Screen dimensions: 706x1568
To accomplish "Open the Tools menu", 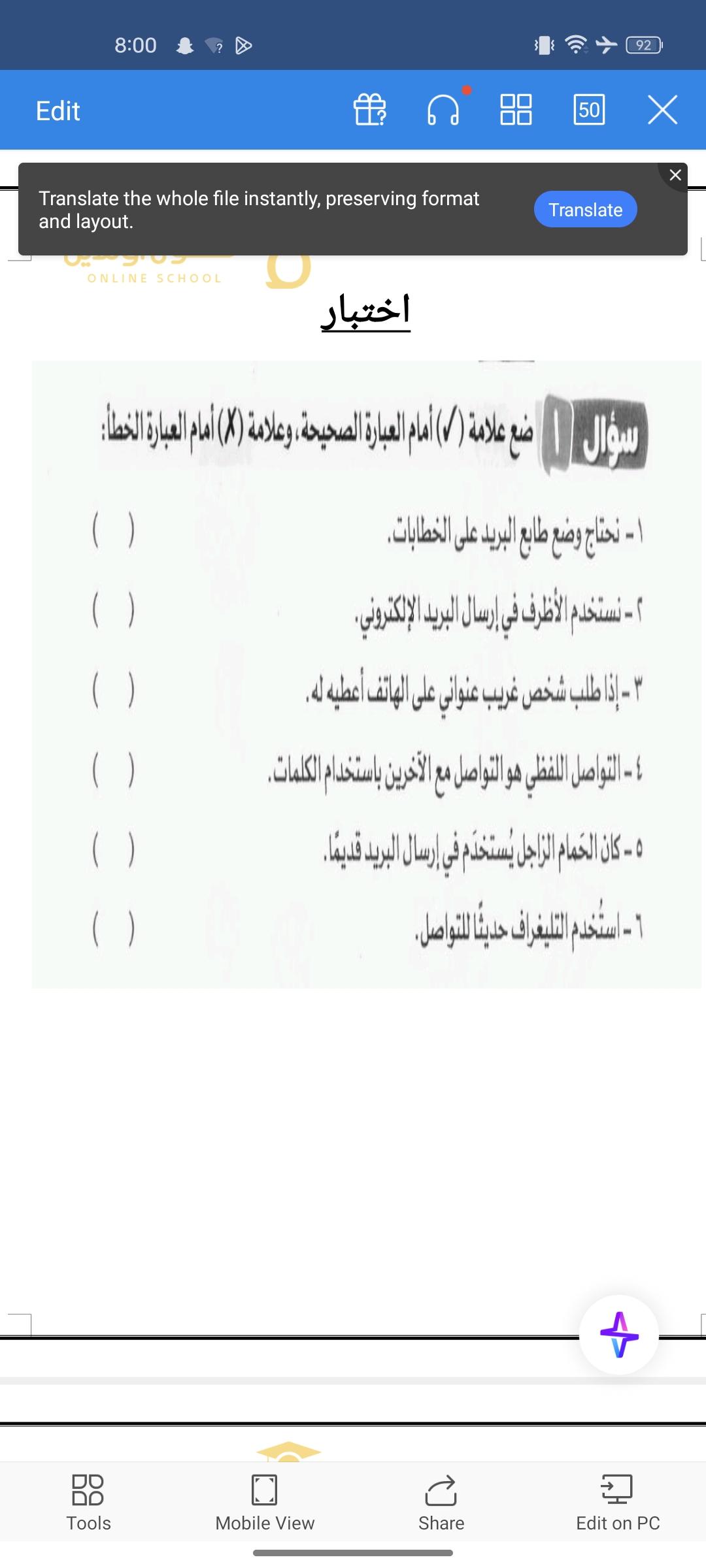I will 88,1502.
